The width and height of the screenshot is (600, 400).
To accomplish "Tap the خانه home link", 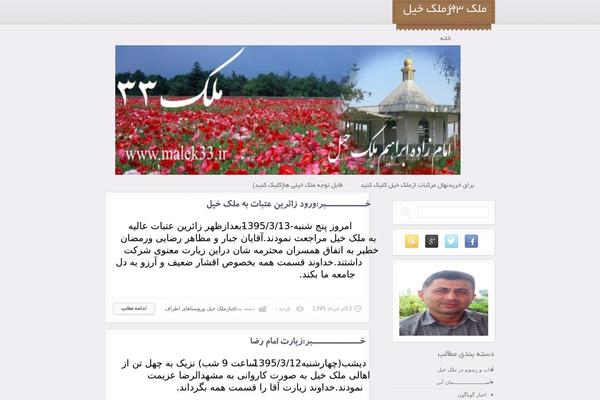I will (445, 37).
